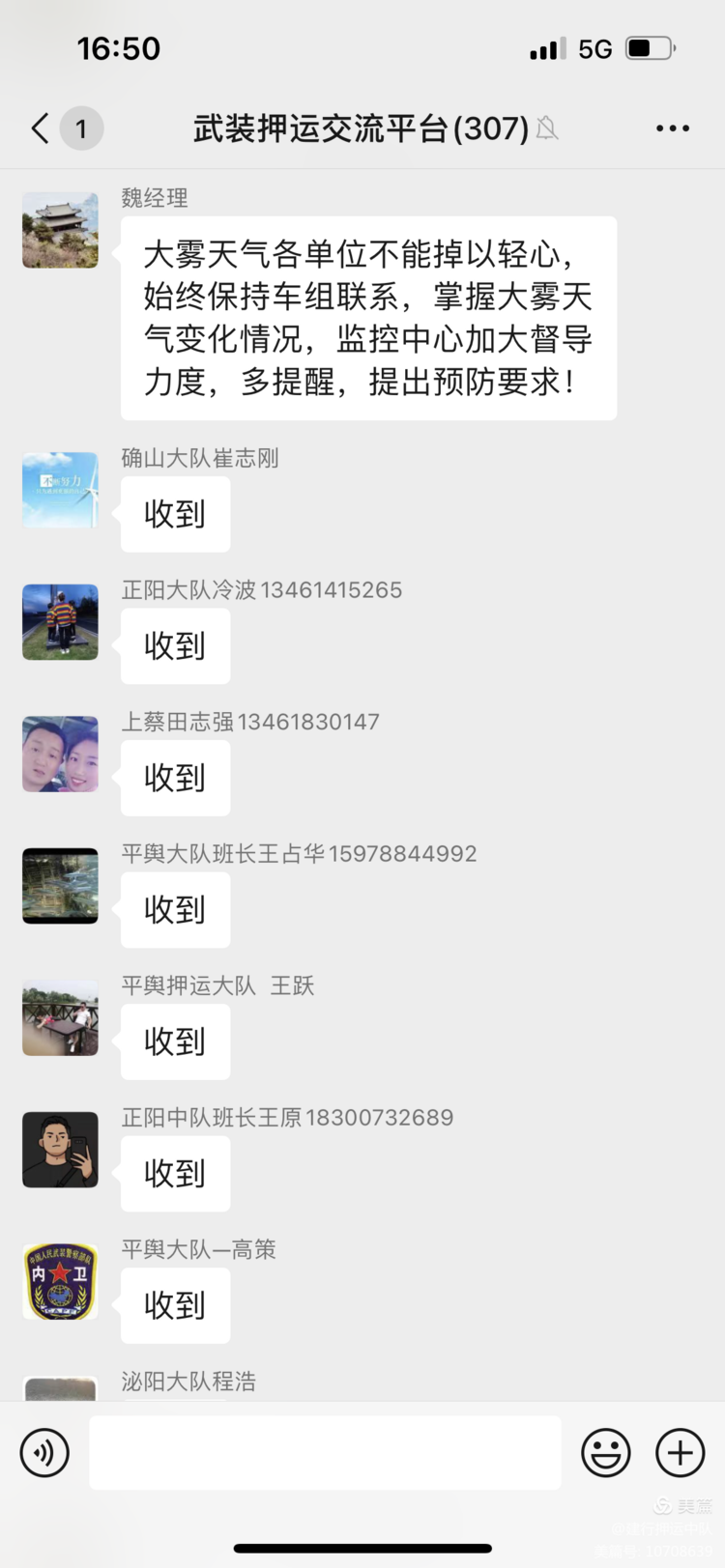Viewport: 725px width, 1568px height.
Task: Open 确山大队崔志刚's avatar
Action: (x=60, y=490)
